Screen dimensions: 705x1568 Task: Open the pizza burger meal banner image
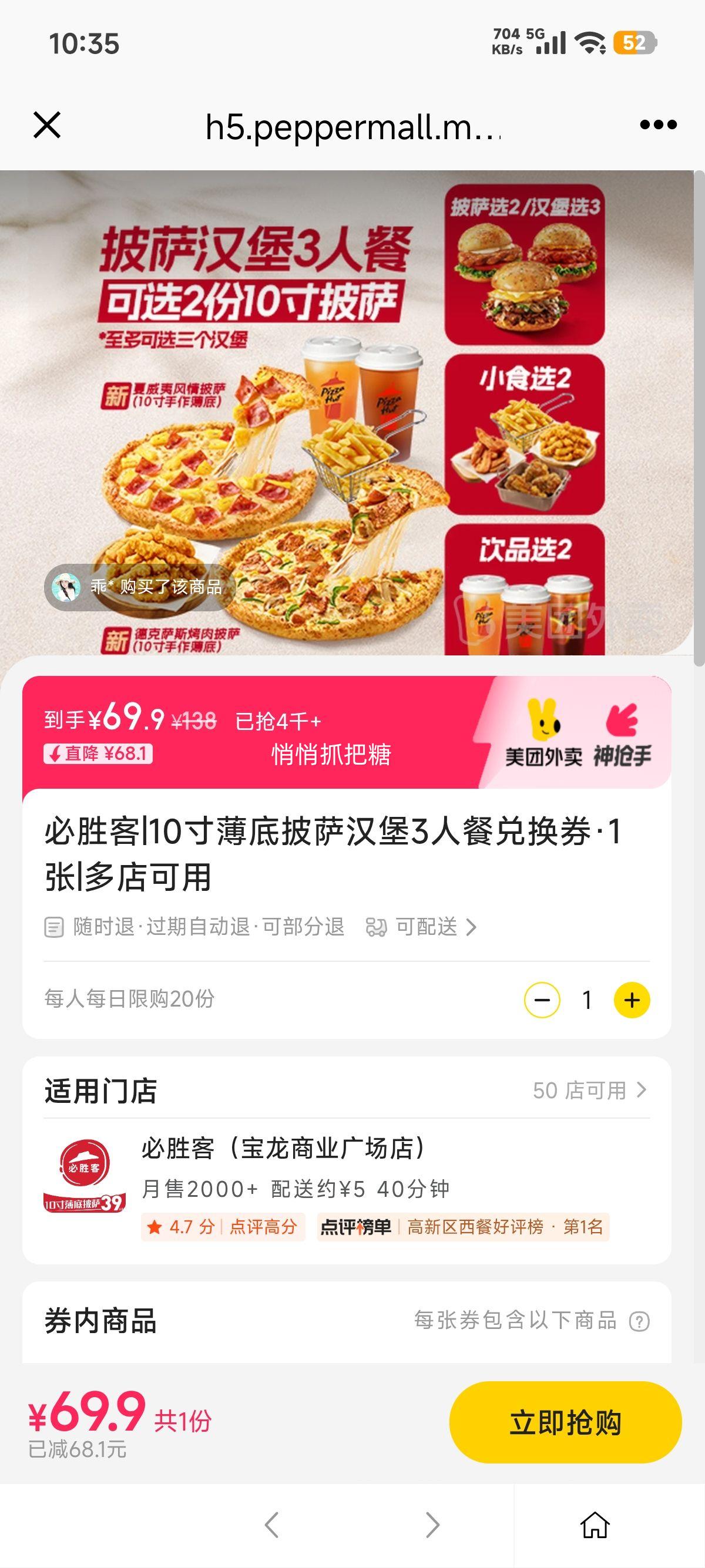[x=347, y=413]
